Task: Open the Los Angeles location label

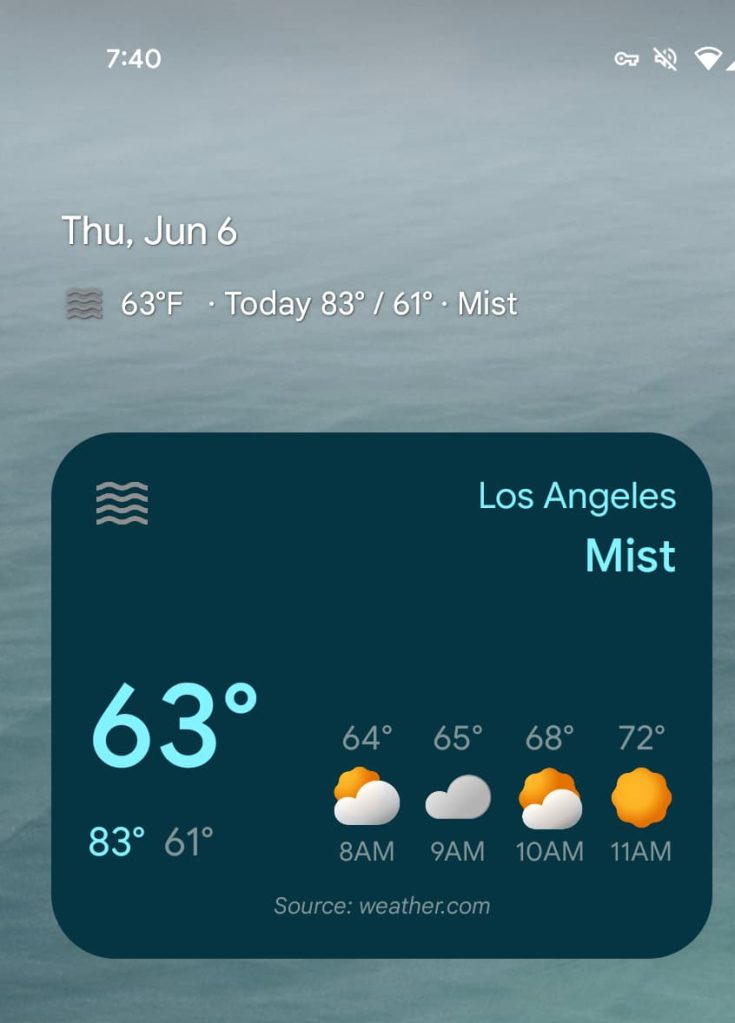Action: 578,495
